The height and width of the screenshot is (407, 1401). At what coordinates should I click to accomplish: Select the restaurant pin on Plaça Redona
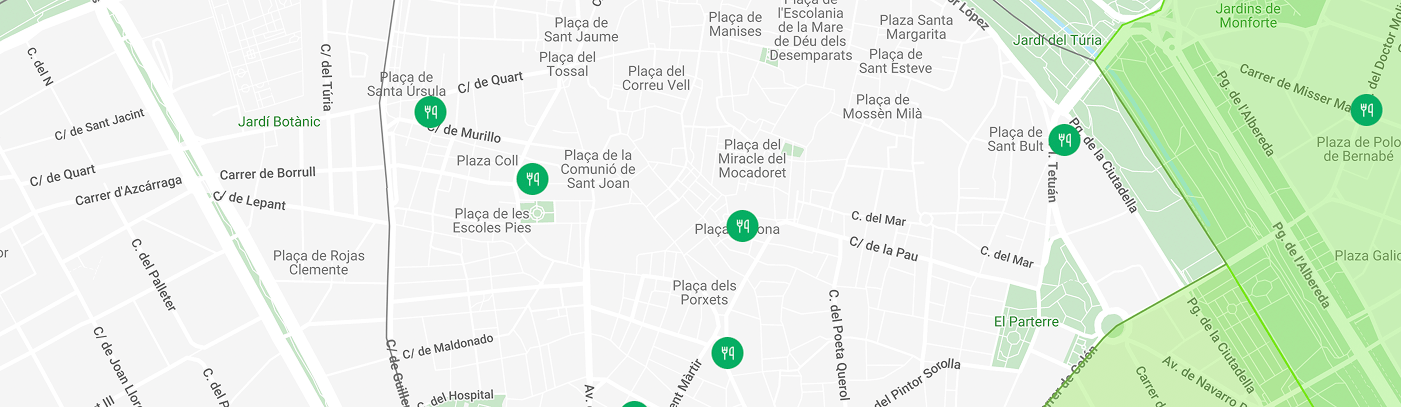741,226
